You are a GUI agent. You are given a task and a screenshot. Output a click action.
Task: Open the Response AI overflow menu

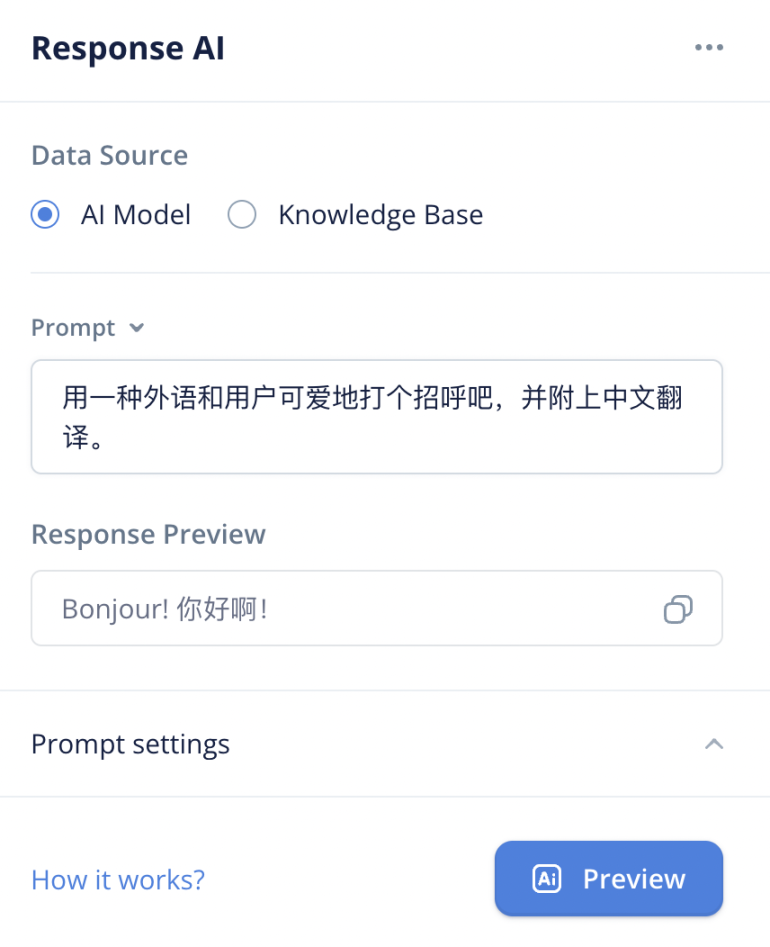[x=708, y=48]
